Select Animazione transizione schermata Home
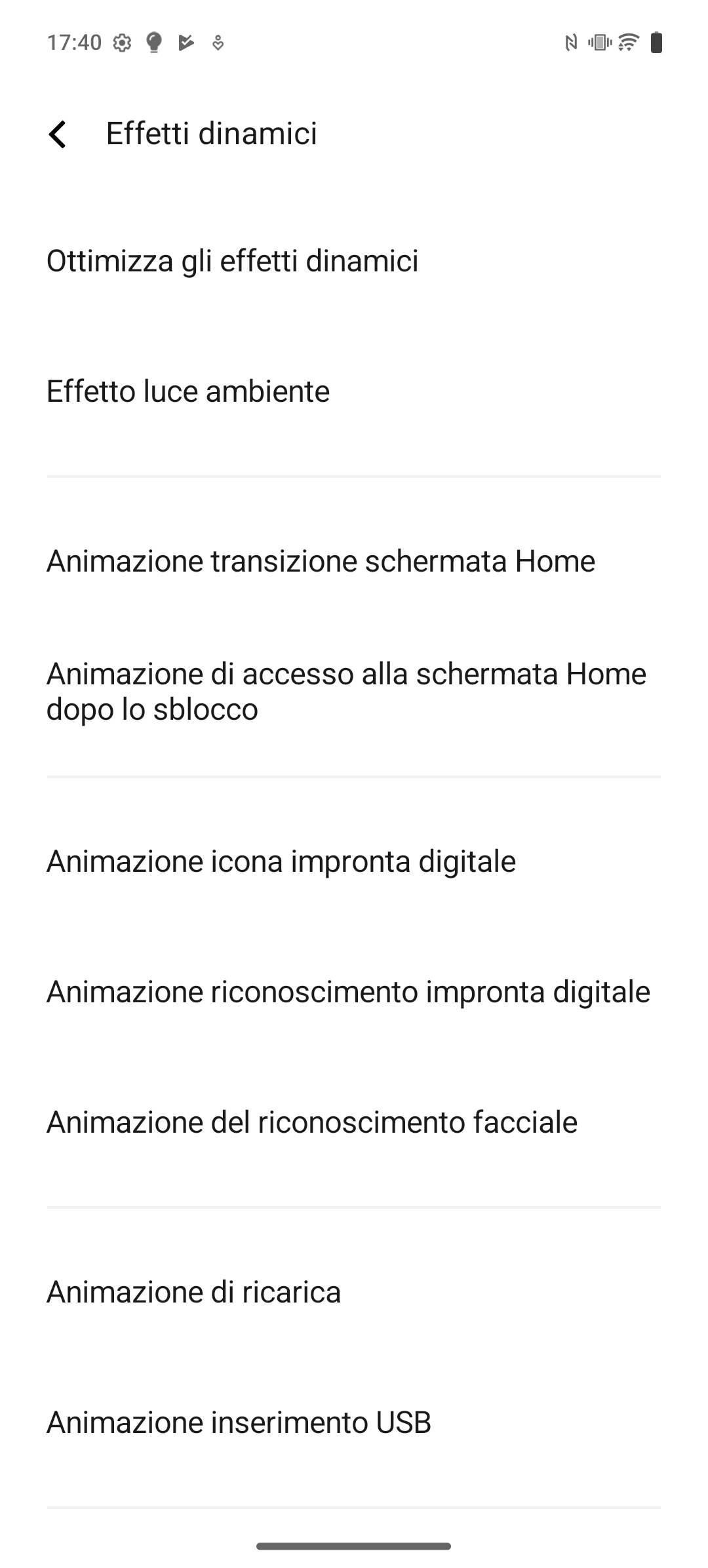 pyautogui.click(x=354, y=561)
